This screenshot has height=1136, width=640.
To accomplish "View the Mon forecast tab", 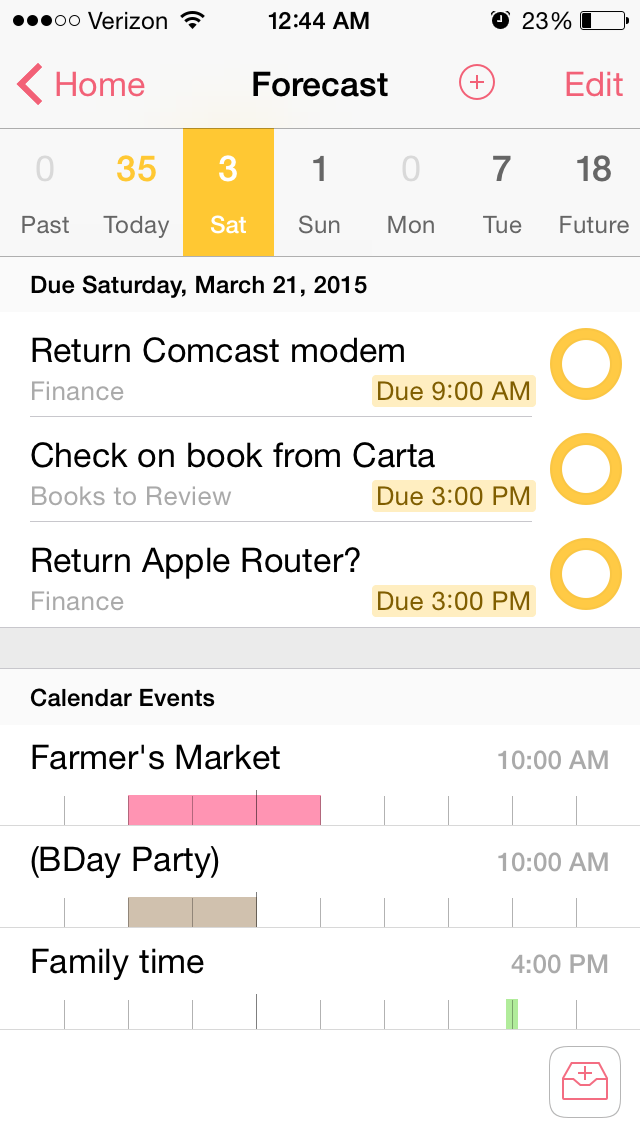I will tap(411, 193).
